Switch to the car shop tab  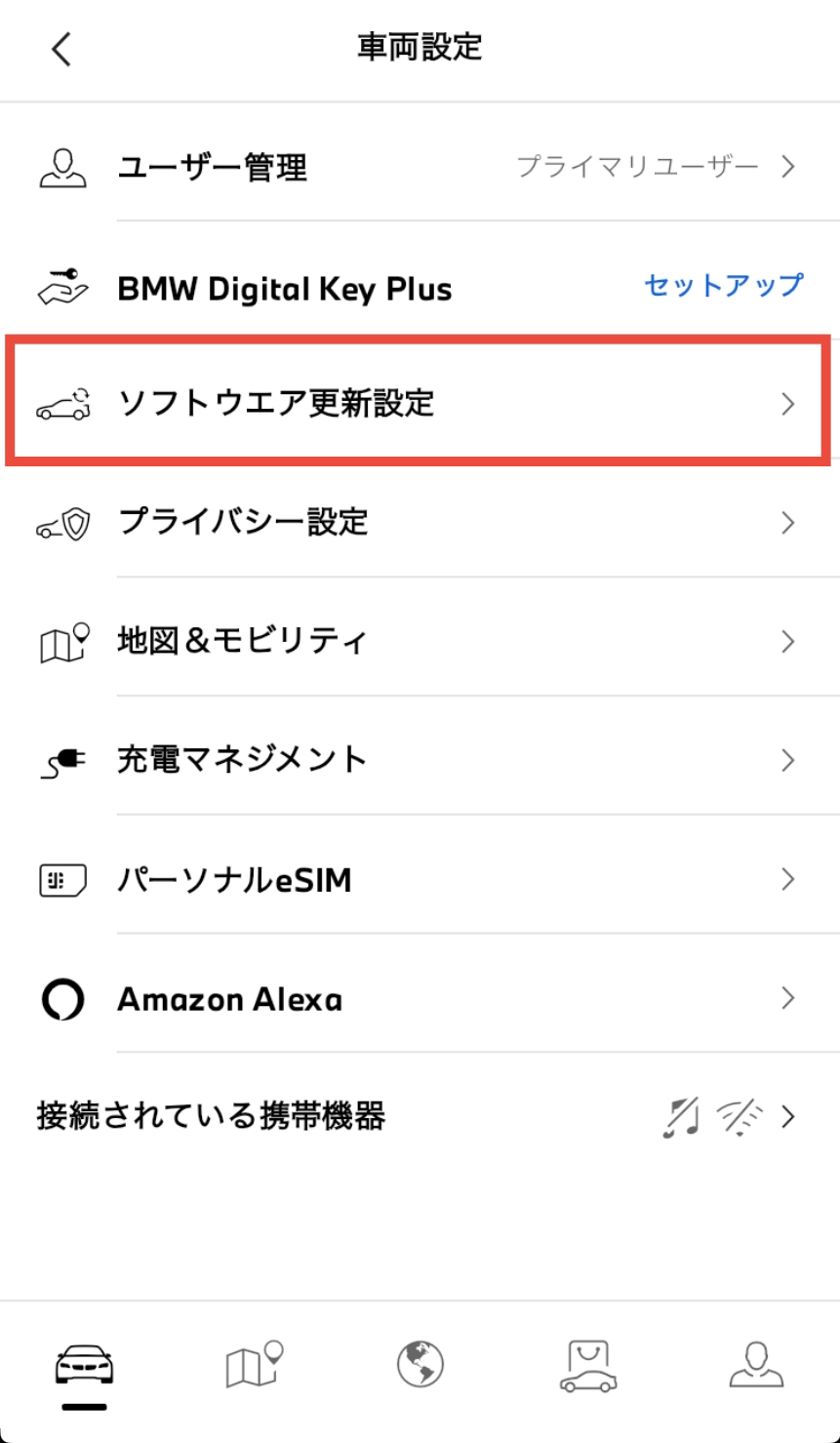point(588,1365)
